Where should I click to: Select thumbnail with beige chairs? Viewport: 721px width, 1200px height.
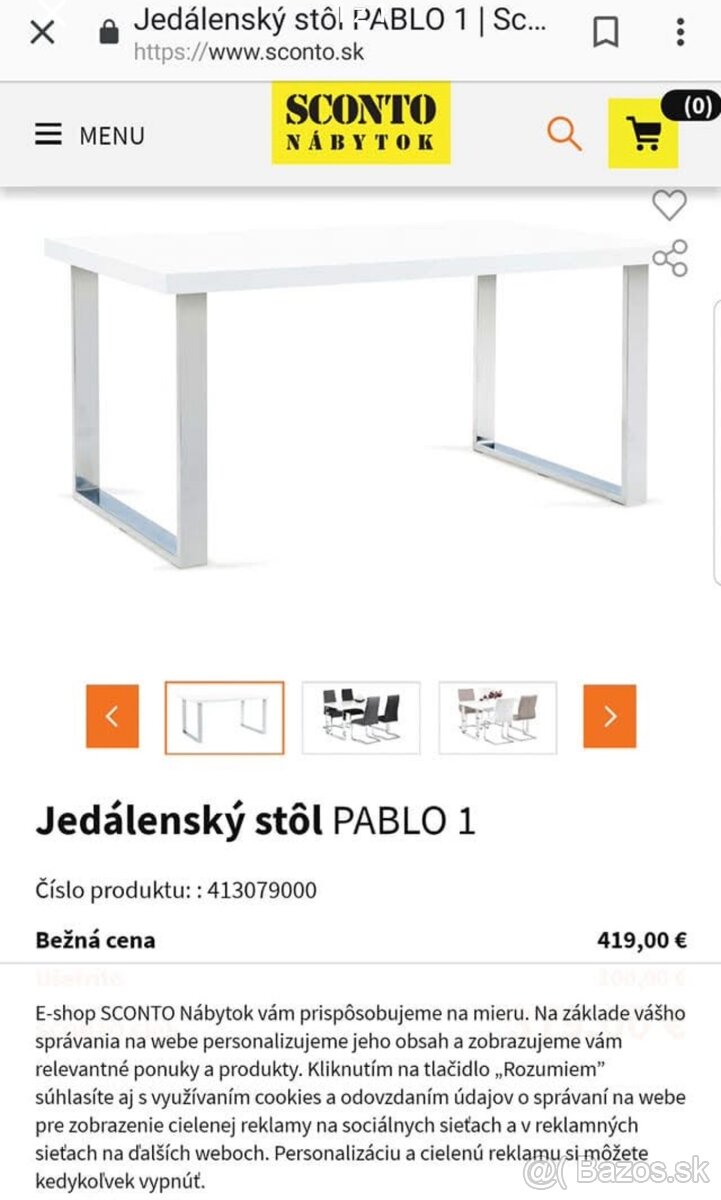pyautogui.click(x=497, y=717)
